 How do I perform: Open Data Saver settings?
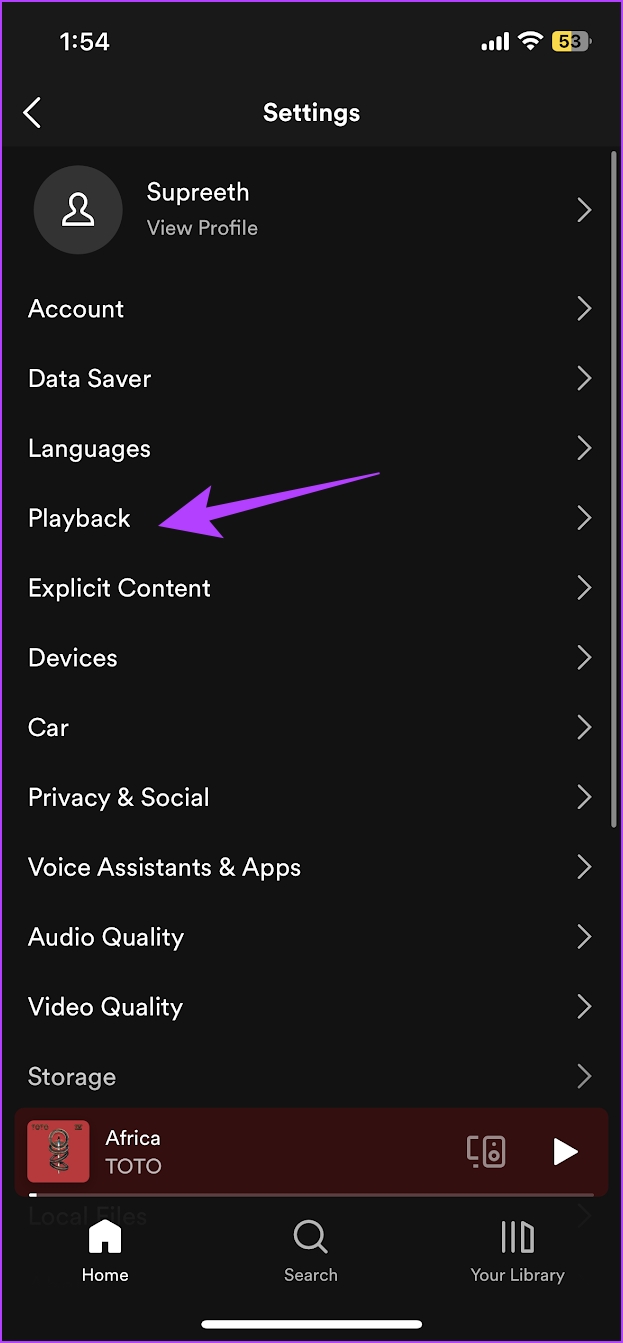coord(311,379)
